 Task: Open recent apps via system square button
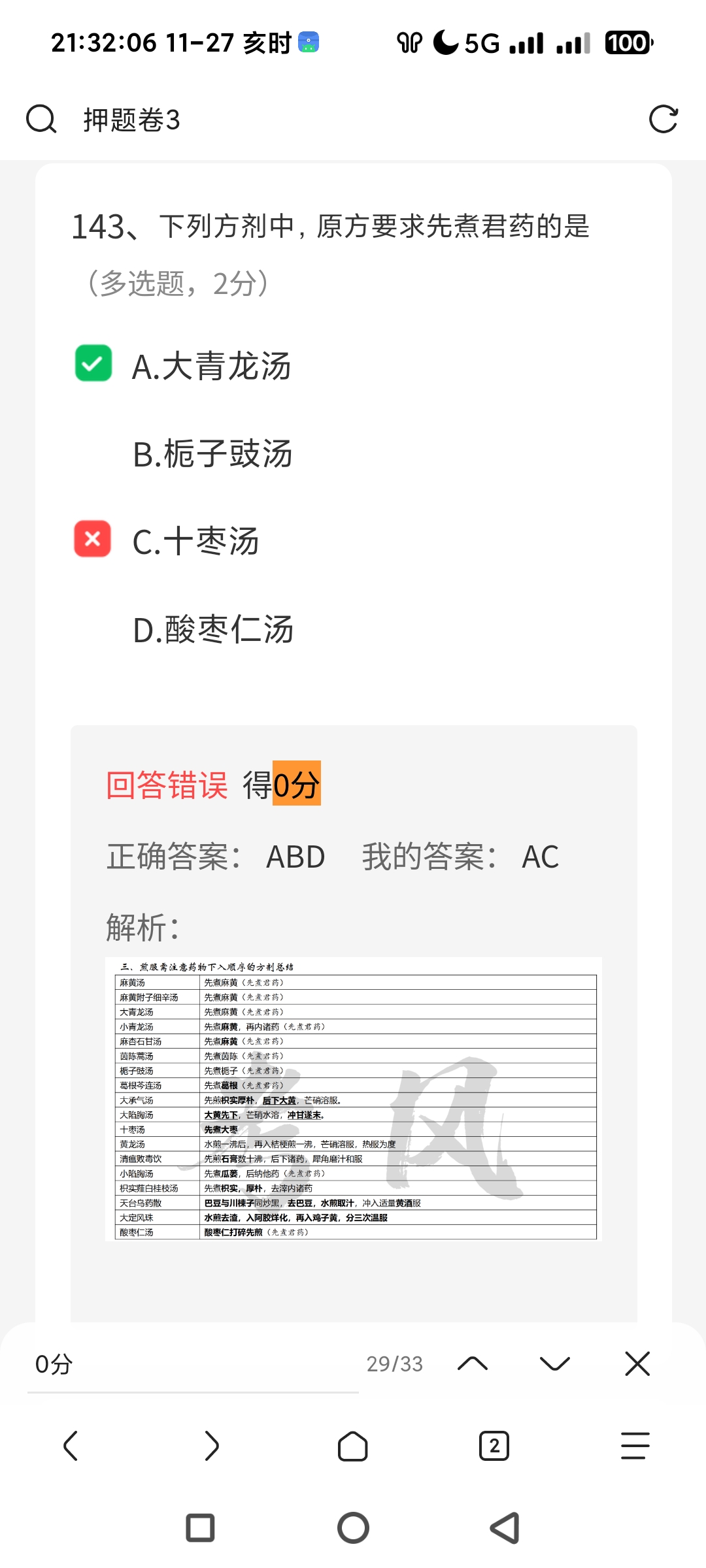click(x=201, y=1528)
